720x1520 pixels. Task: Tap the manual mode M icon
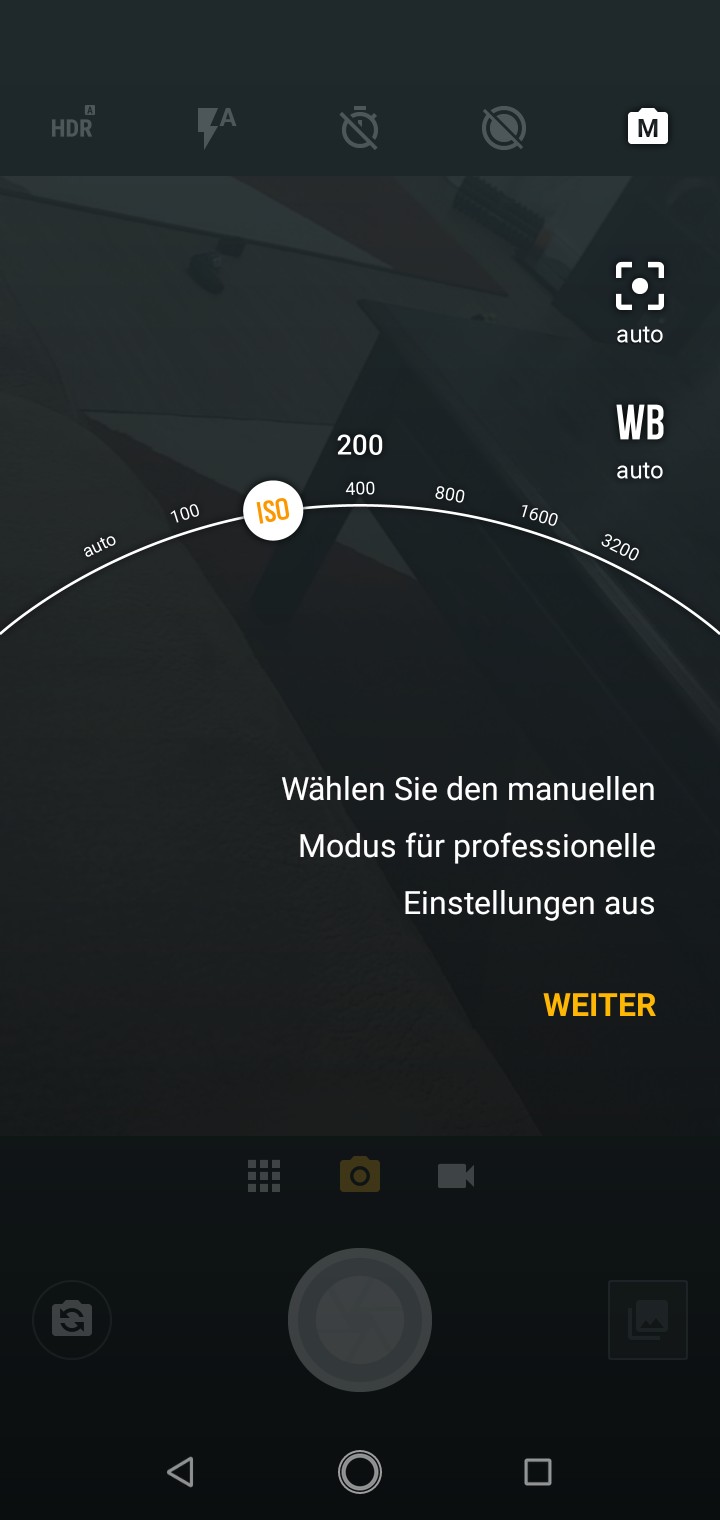point(648,127)
